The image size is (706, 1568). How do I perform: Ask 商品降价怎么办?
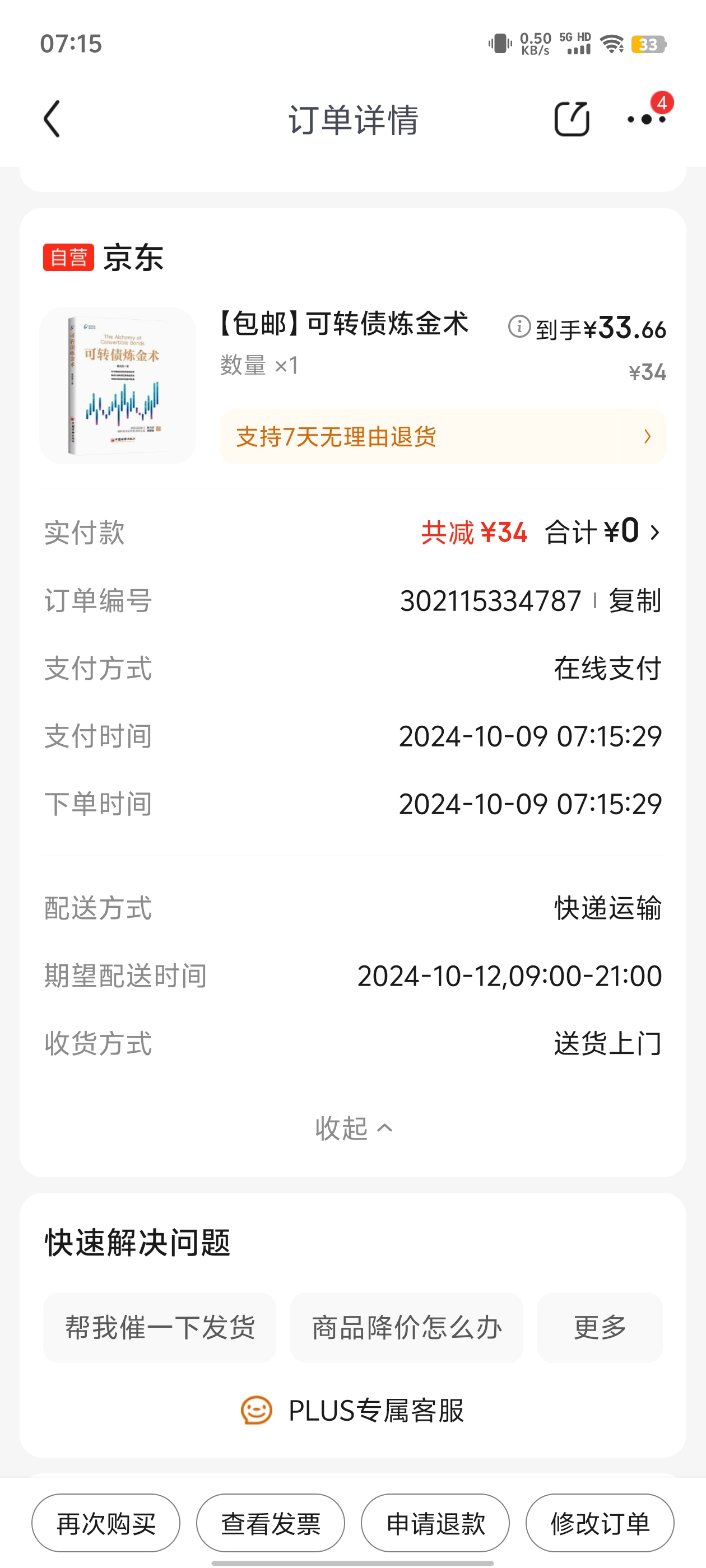click(406, 1328)
